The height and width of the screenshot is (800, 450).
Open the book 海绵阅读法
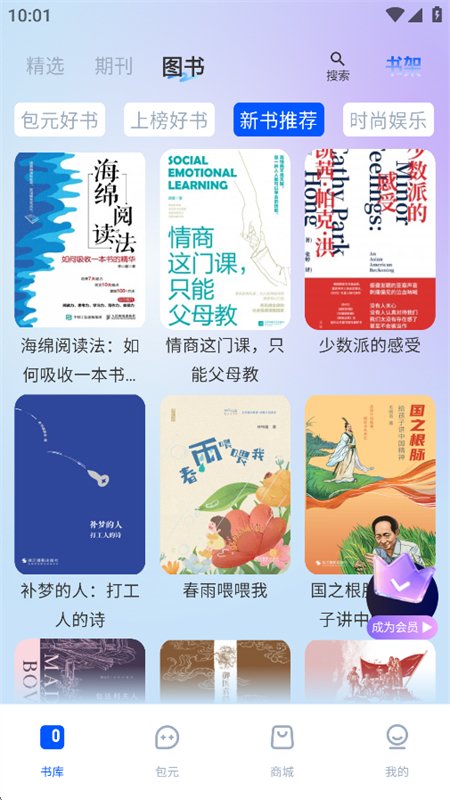coord(80,240)
